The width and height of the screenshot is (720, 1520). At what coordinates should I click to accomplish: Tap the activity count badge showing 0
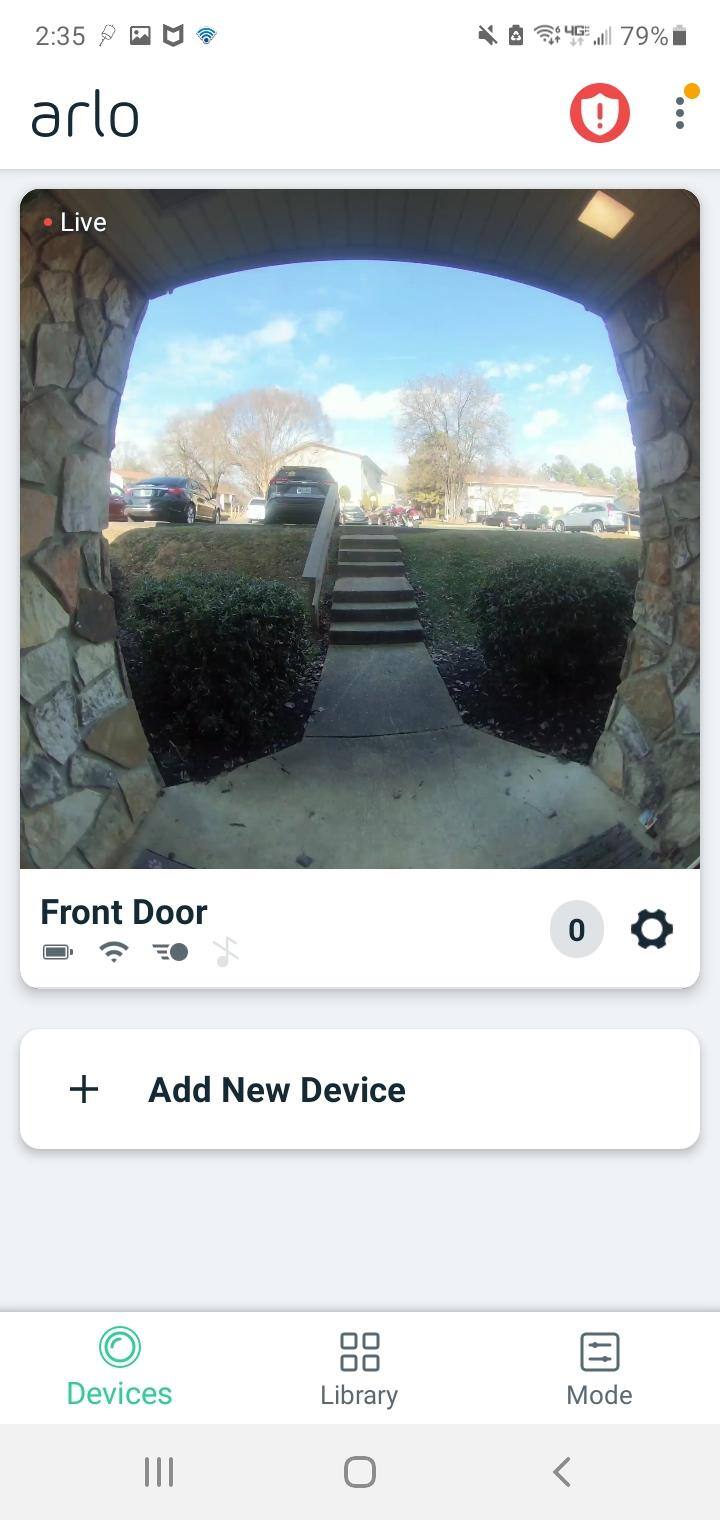click(576, 929)
